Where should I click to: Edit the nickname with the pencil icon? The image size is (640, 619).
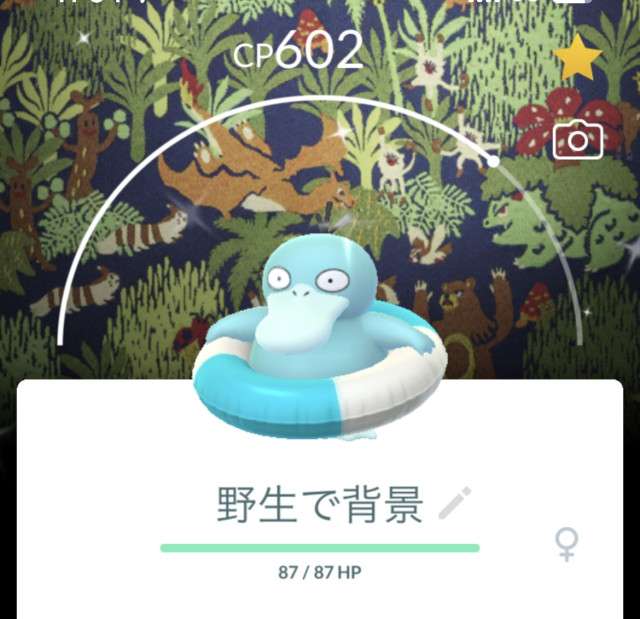click(455, 503)
